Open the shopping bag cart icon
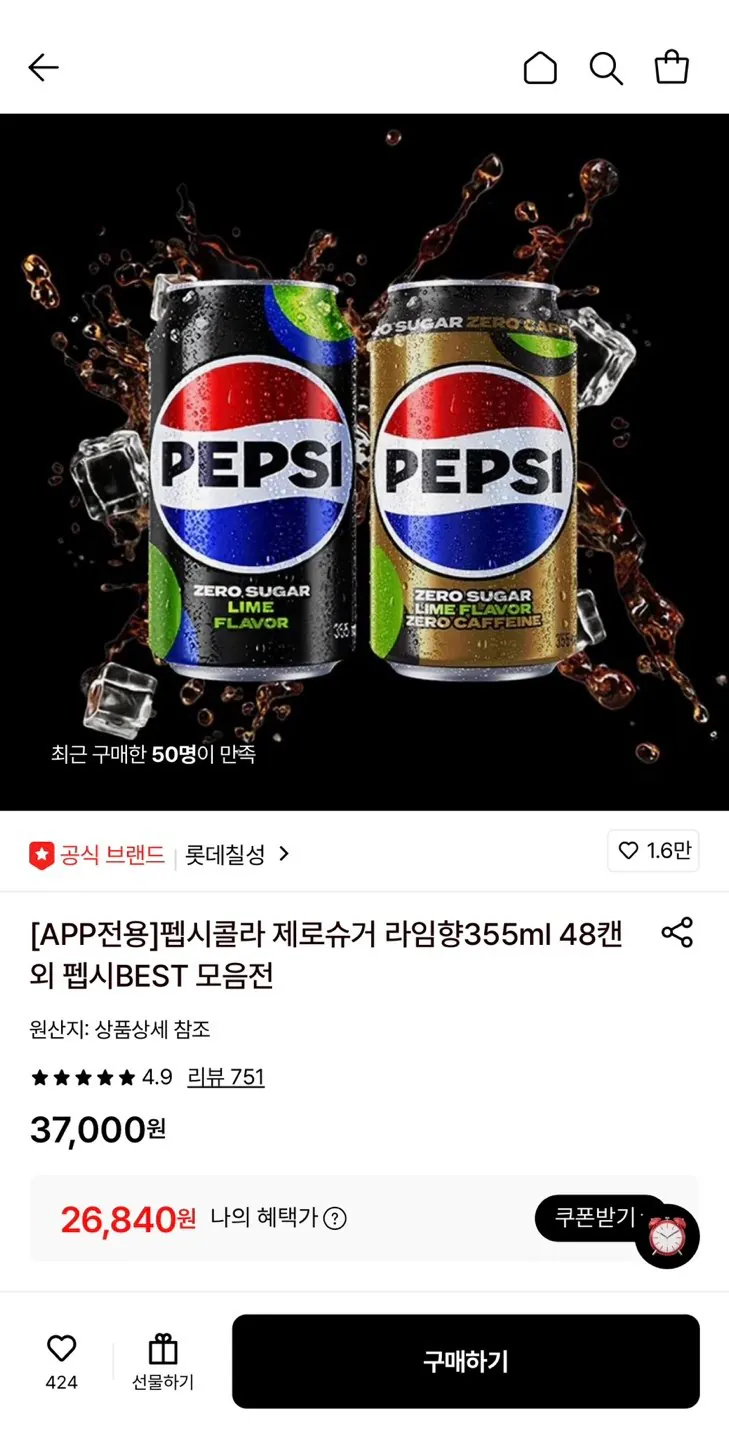This screenshot has height=1440, width=729. tap(671, 66)
